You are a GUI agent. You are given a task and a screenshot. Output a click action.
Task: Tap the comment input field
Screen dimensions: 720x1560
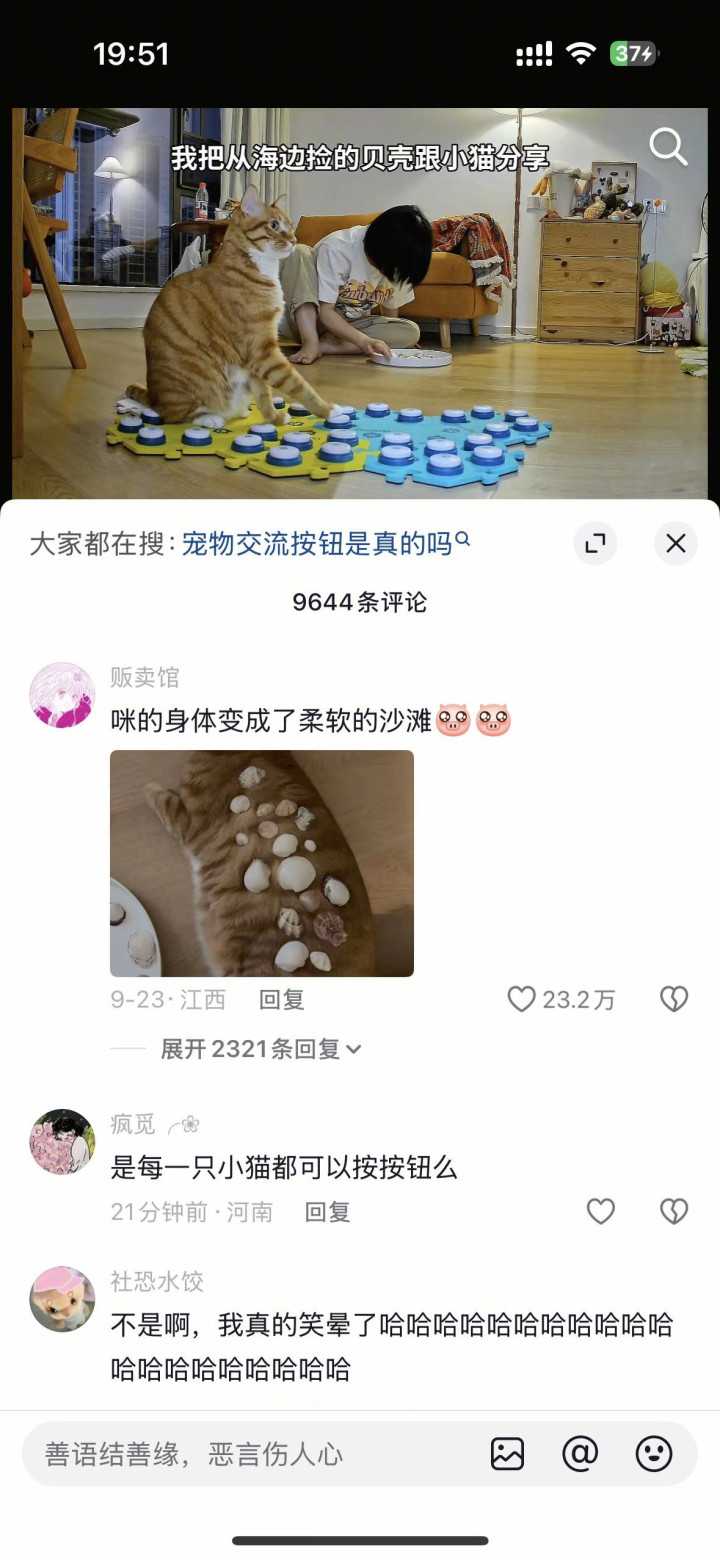pos(250,1454)
